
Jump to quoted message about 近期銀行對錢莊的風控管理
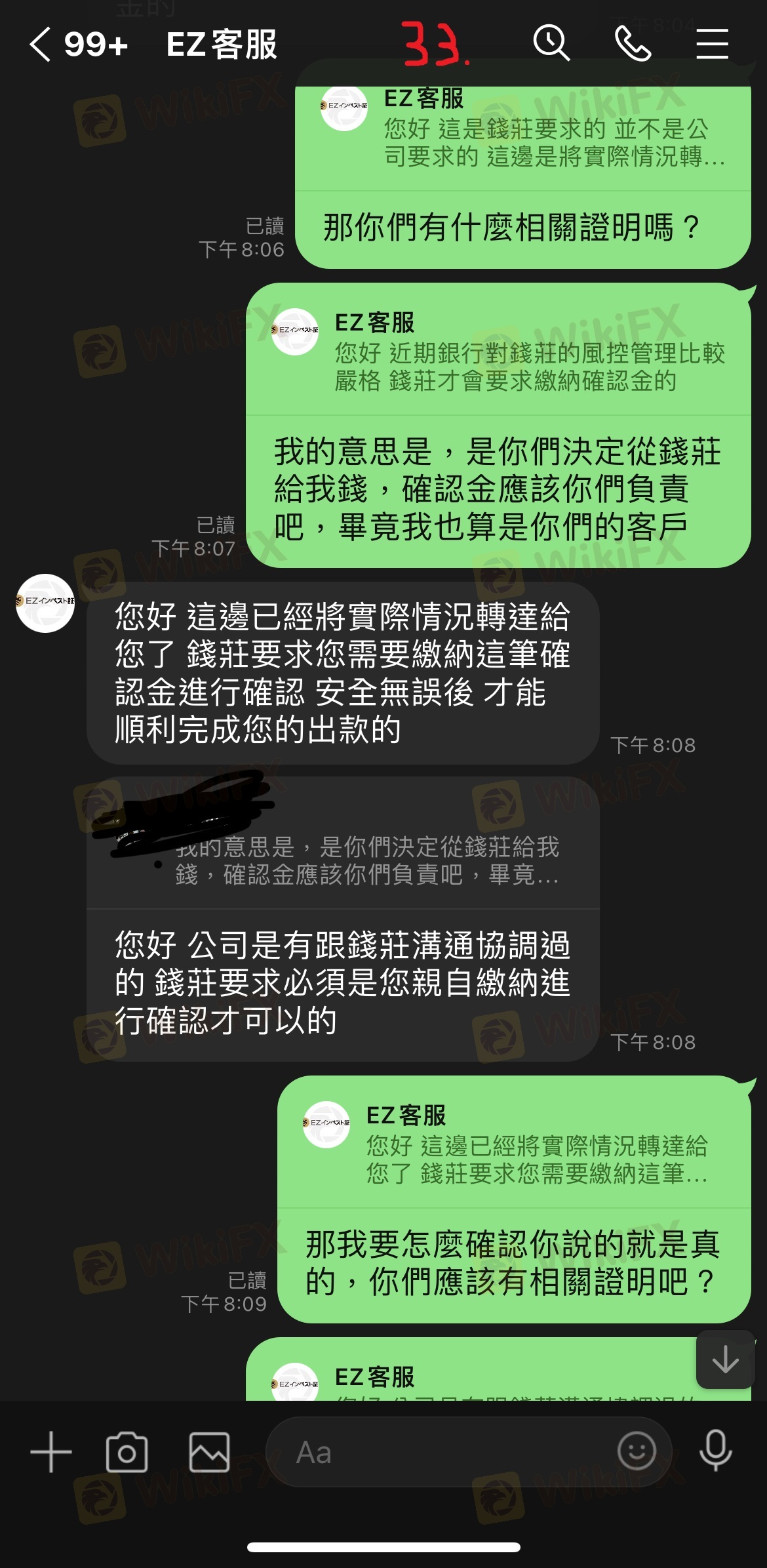pos(498,352)
